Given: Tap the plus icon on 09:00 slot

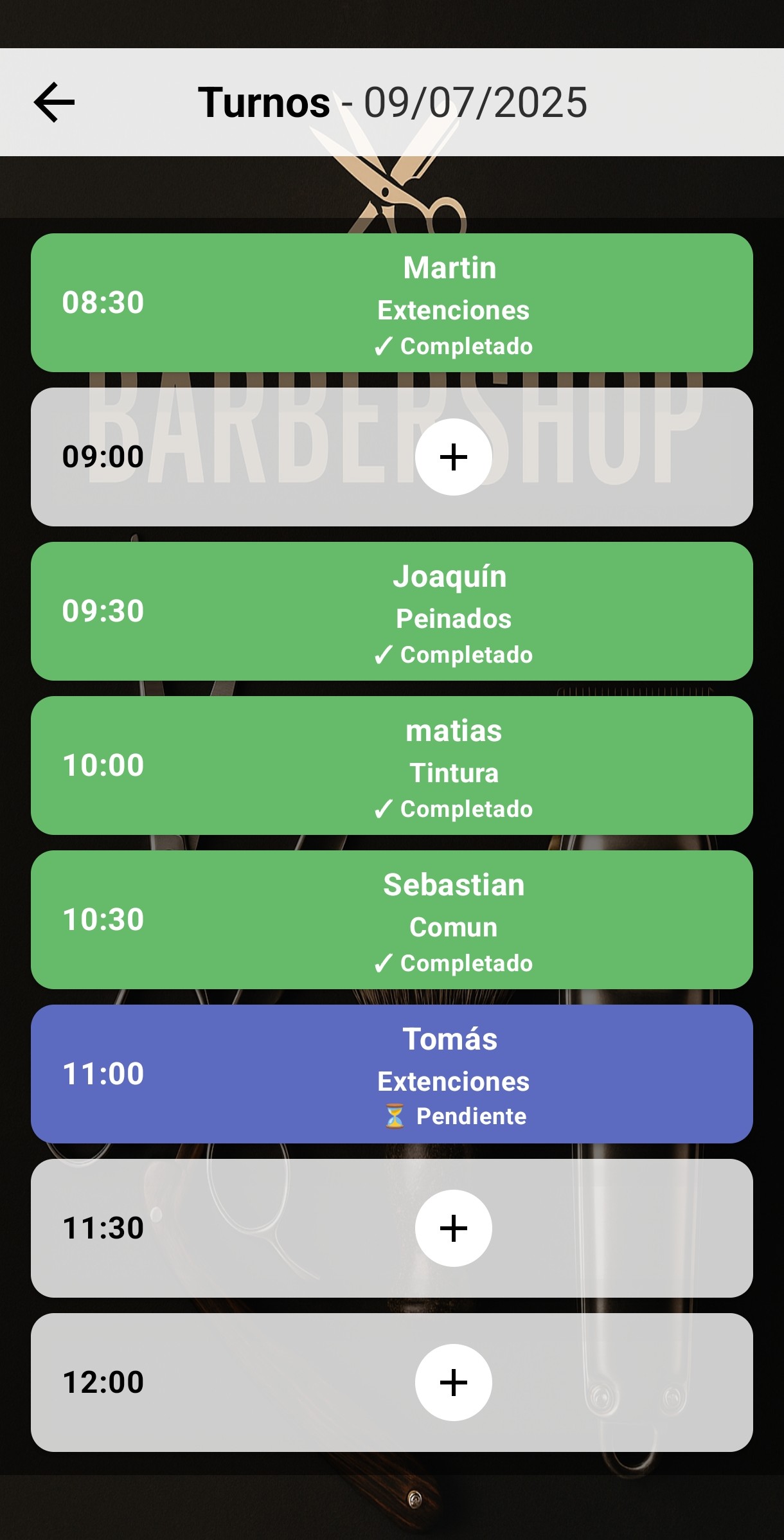Looking at the screenshot, I should pos(454,456).
